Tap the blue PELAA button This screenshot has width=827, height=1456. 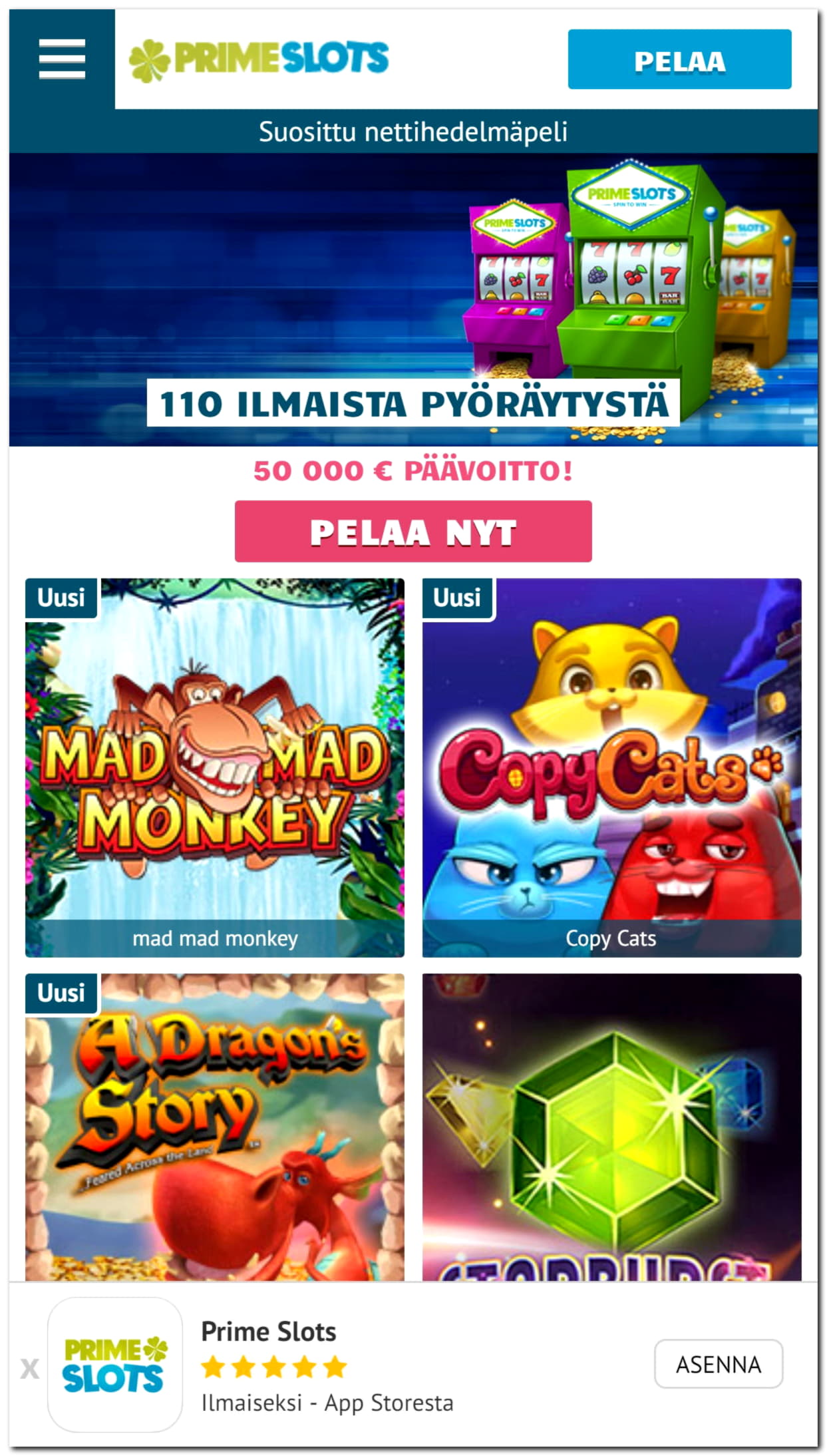click(x=679, y=60)
